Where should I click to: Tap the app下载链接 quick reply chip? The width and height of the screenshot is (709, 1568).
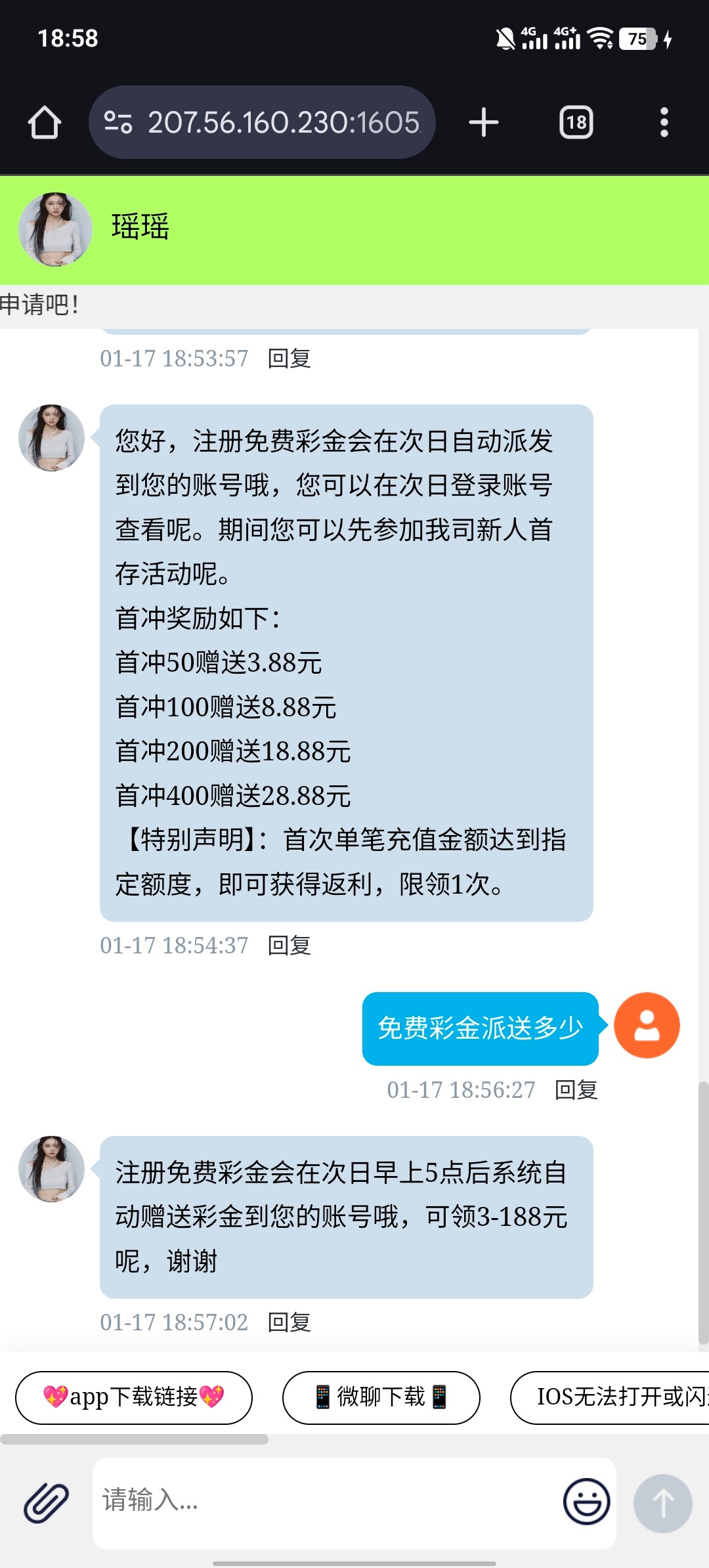coord(134,1397)
